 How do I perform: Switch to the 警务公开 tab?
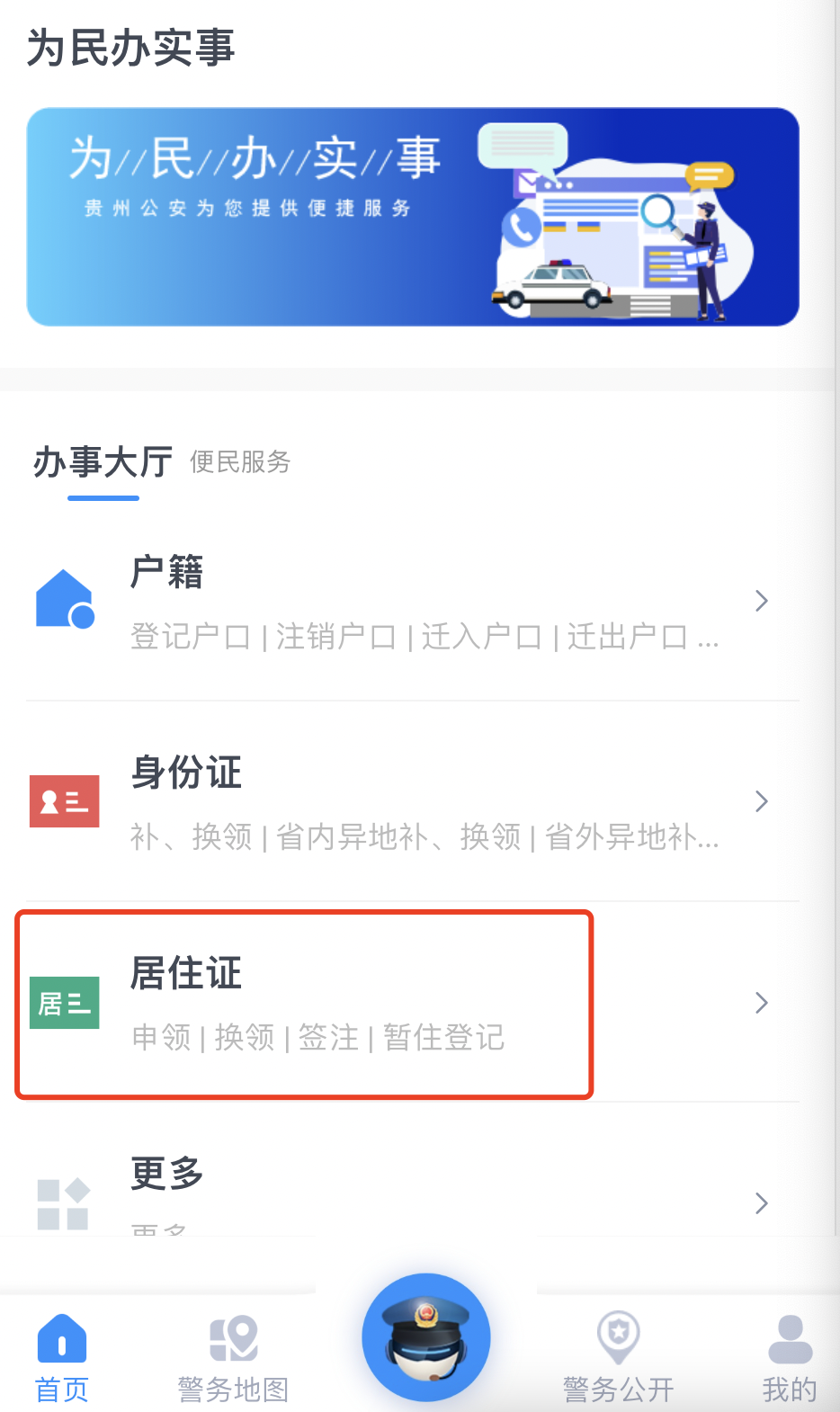pos(618,1356)
